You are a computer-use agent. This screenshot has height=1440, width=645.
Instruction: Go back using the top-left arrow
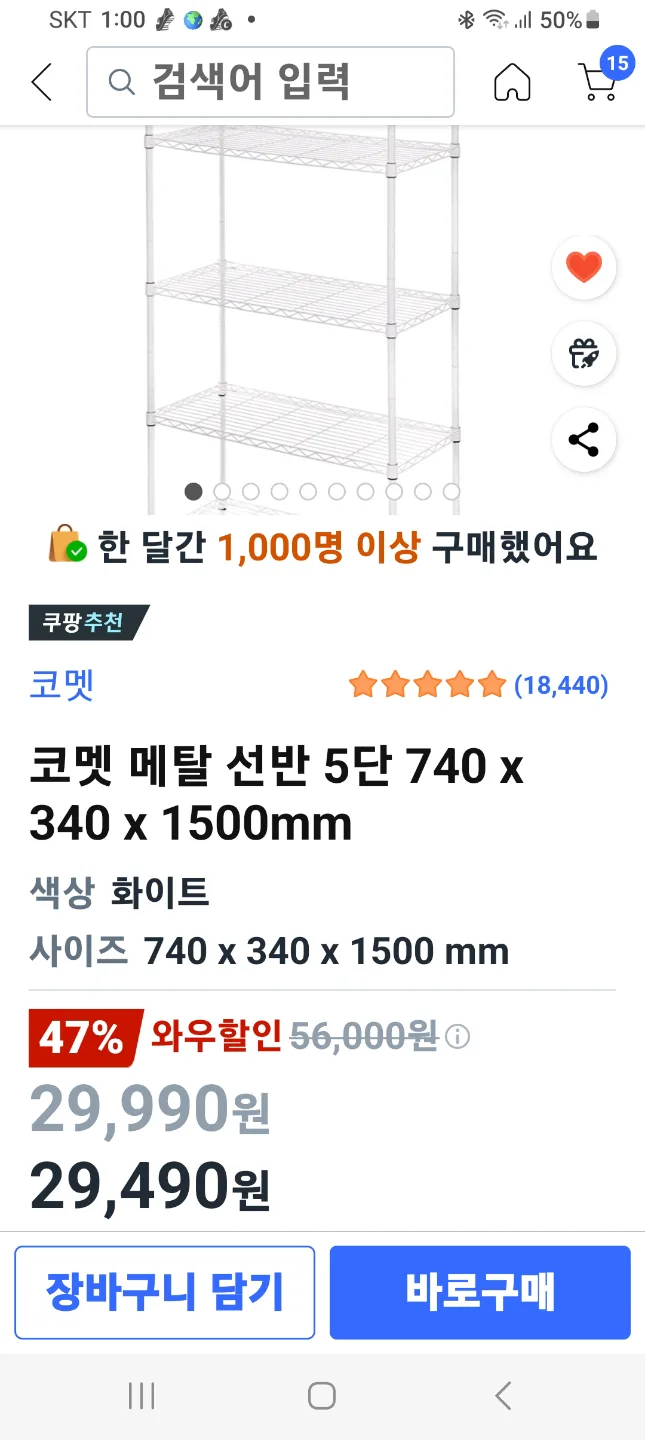(42, 82)
